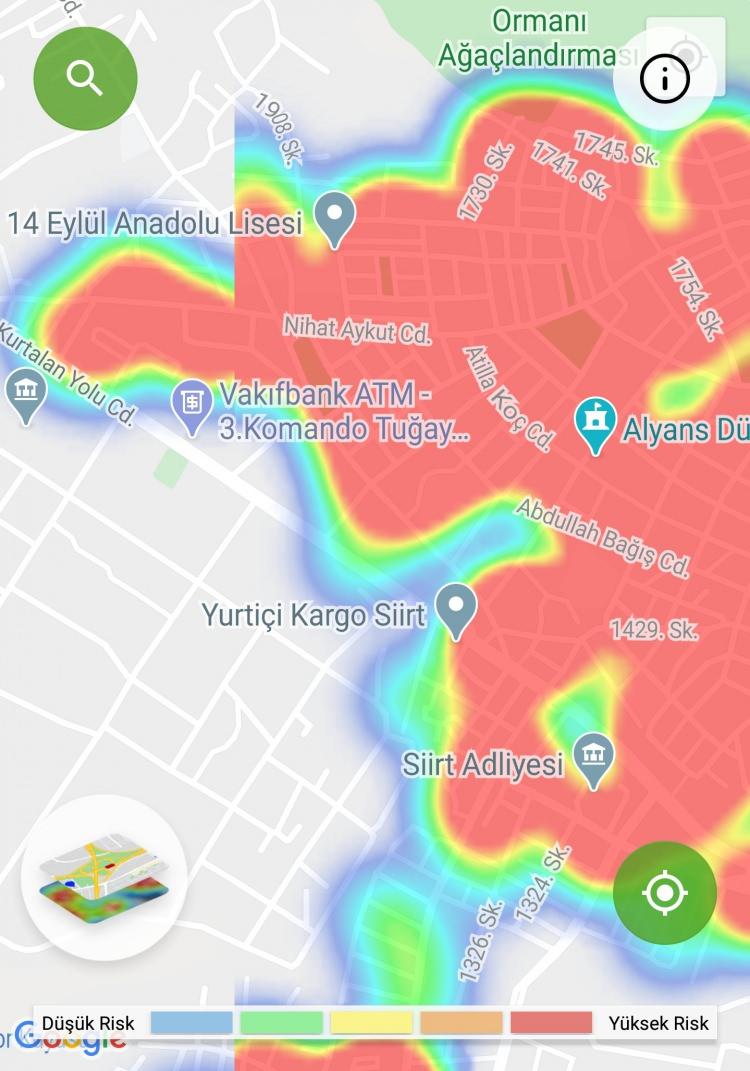Viewport: 750px width, 1071px height.
Task: Center map on my location
Action: tap(665, 893)
